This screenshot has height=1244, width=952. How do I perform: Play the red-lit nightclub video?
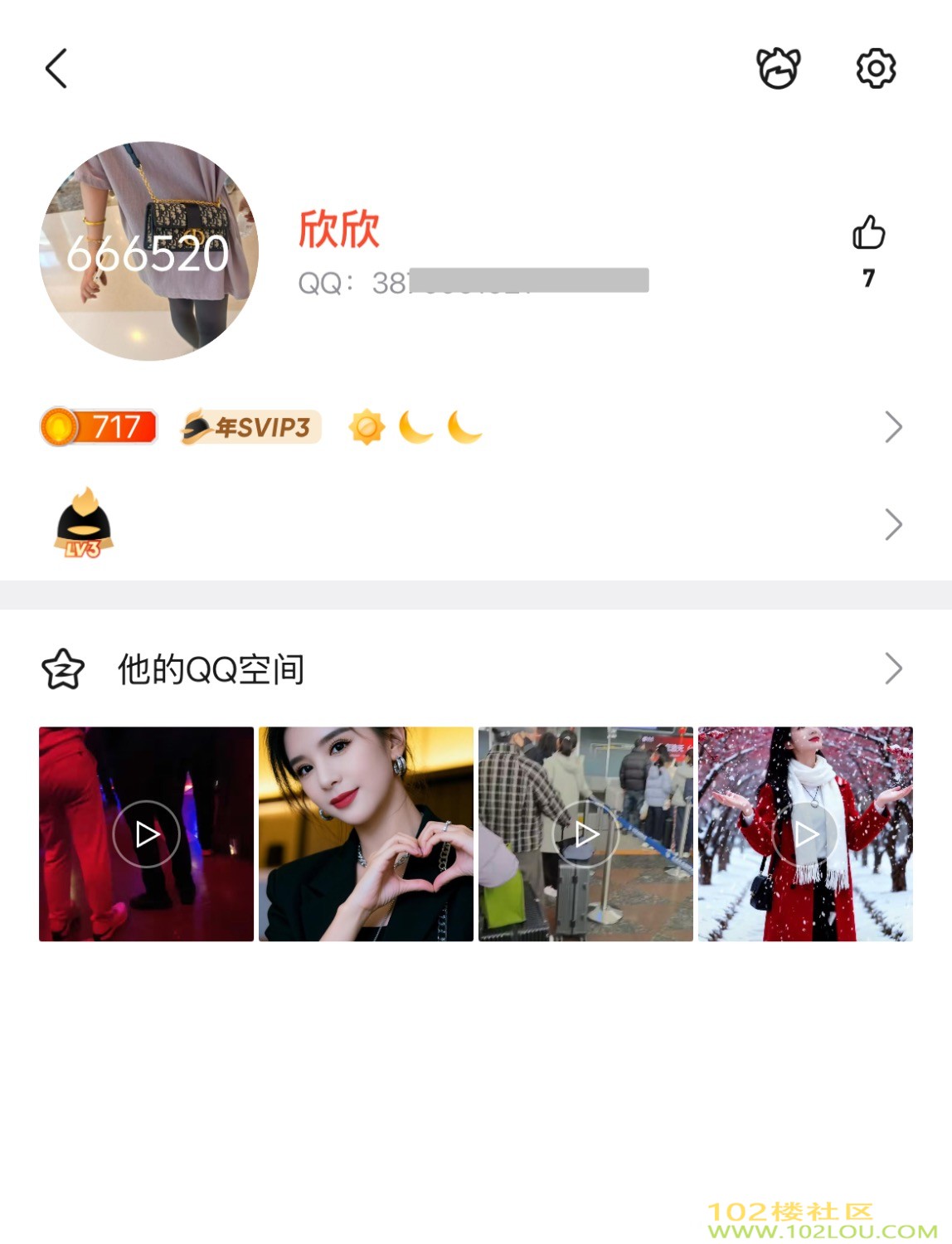point(147,833)
